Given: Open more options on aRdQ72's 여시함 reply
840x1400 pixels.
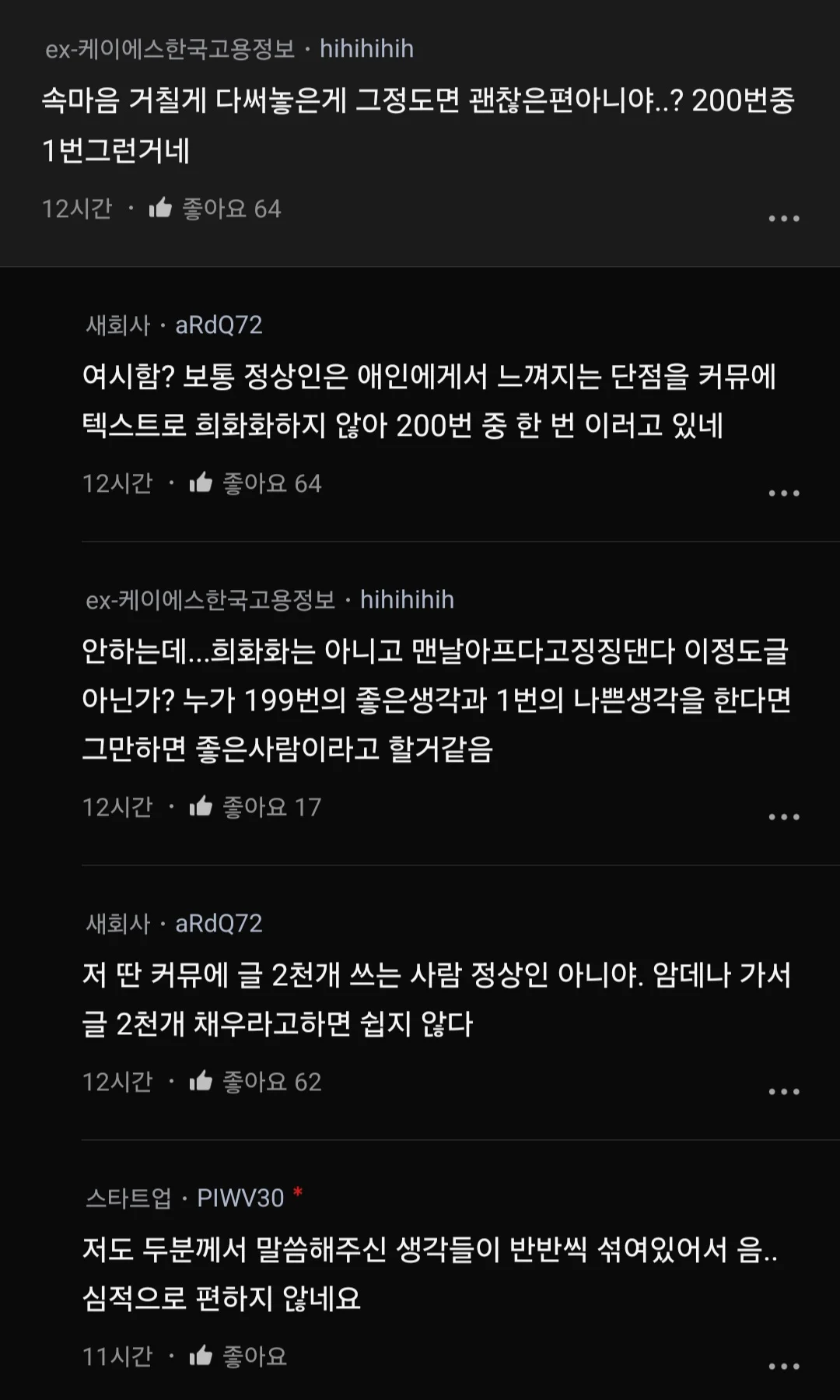Looking at the screenshot, I should coord(783,493).
